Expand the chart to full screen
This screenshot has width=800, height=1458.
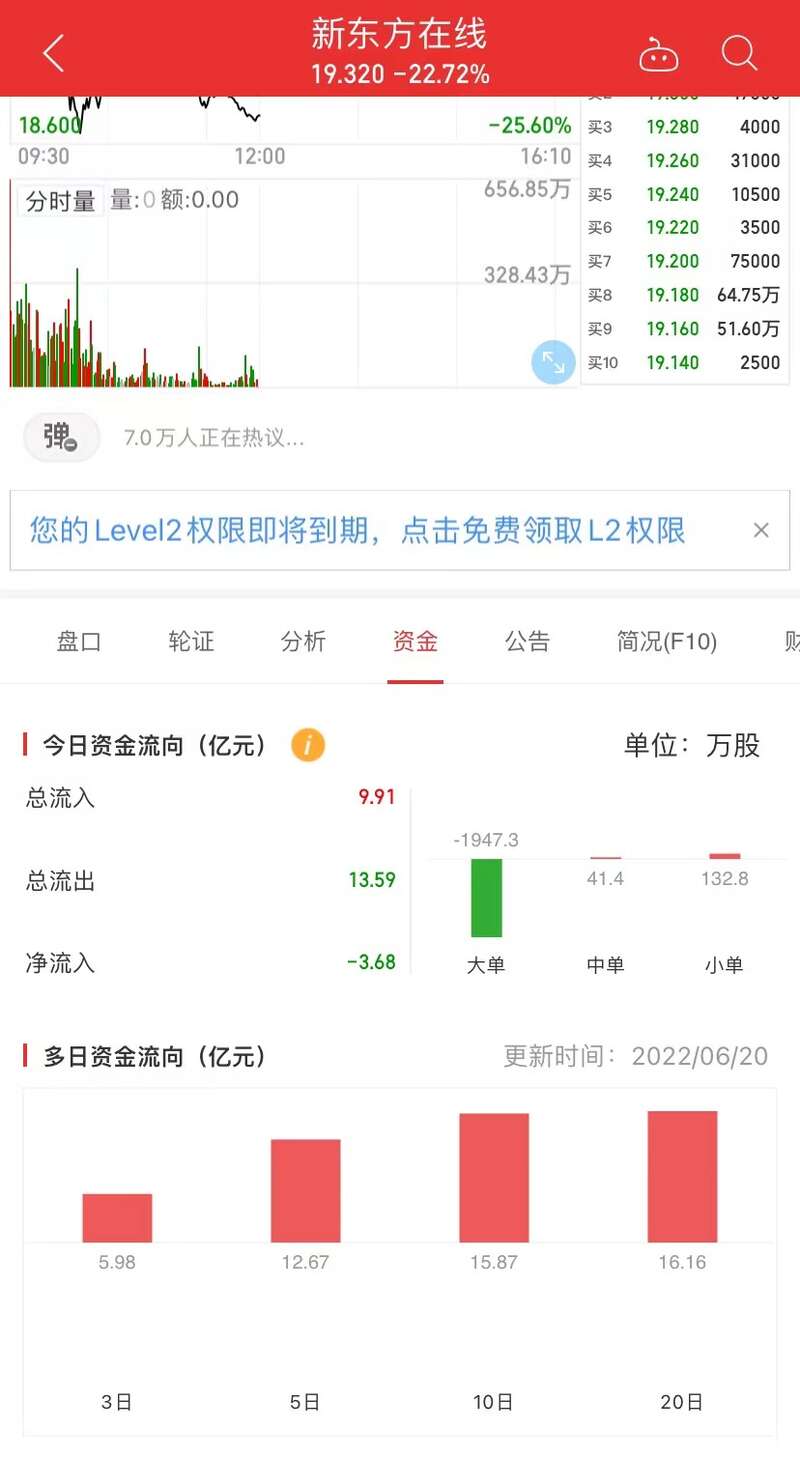[x=553, y=362]
